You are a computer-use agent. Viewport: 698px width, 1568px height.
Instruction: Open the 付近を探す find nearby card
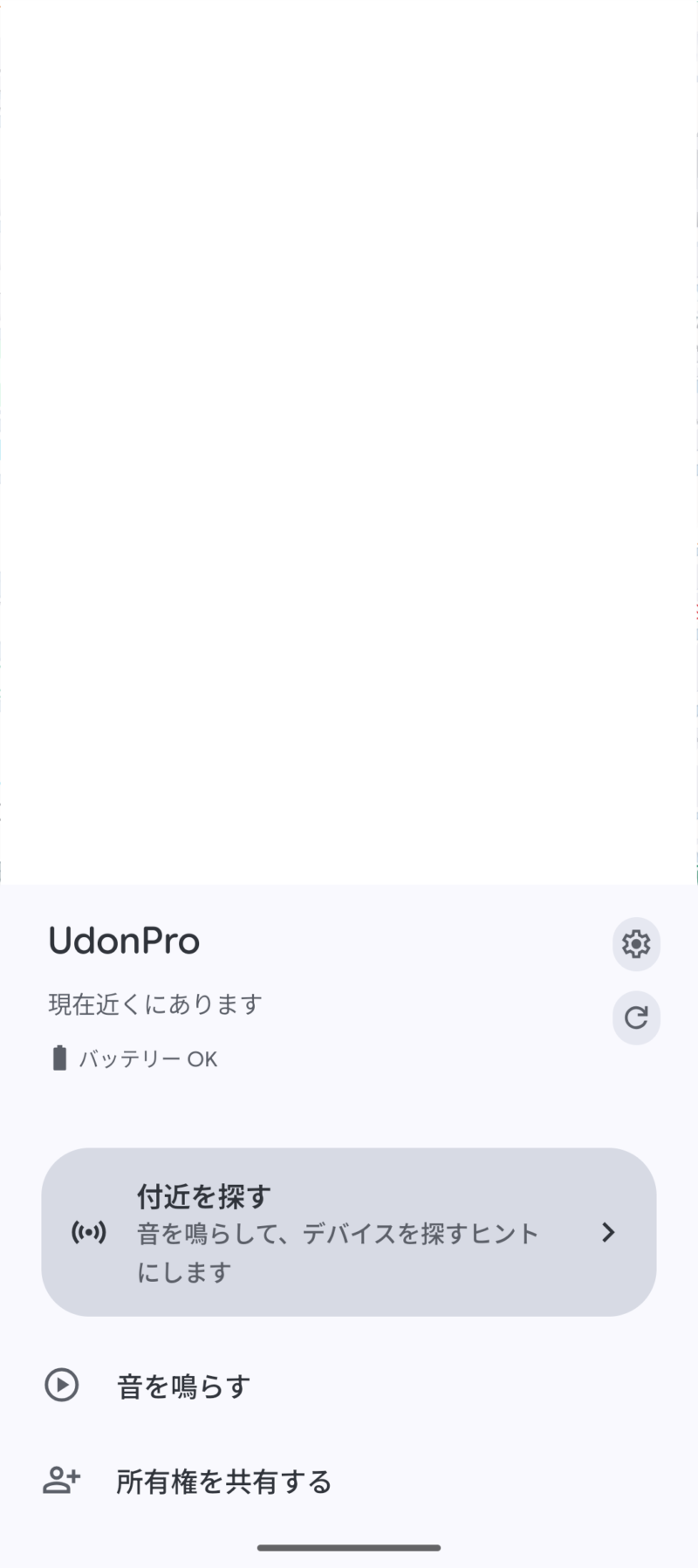[349, 1232]
